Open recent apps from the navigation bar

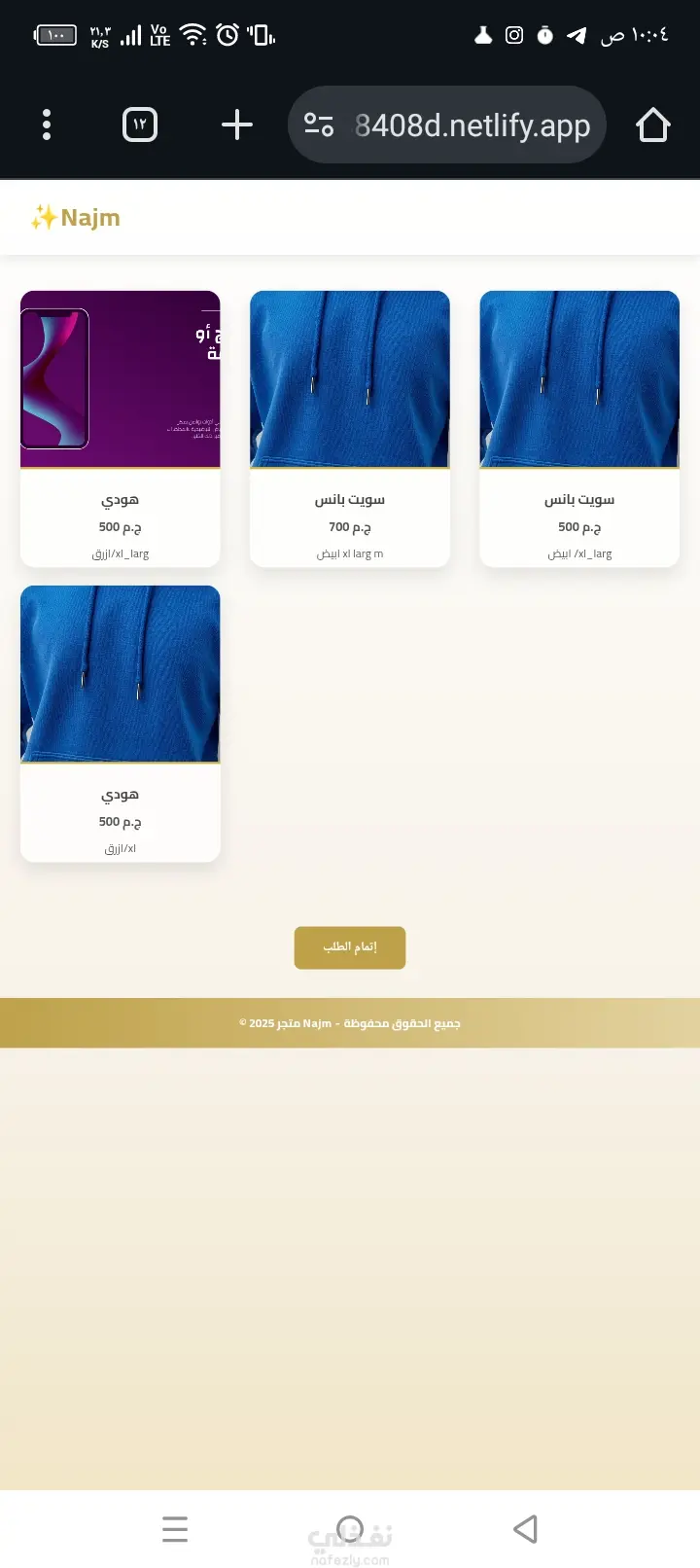click(175, 1529)
